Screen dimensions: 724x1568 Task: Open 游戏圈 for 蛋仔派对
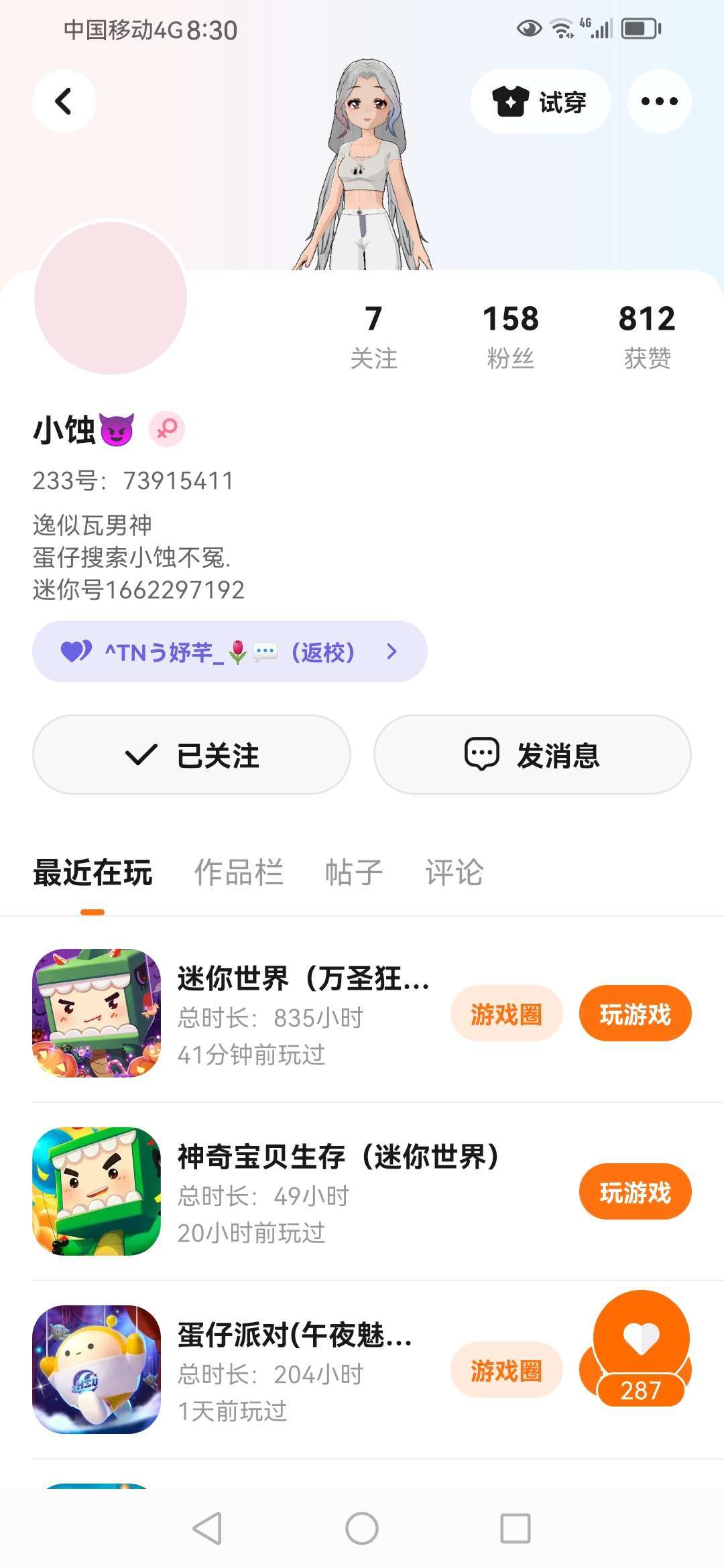(x=506, y=1370)
